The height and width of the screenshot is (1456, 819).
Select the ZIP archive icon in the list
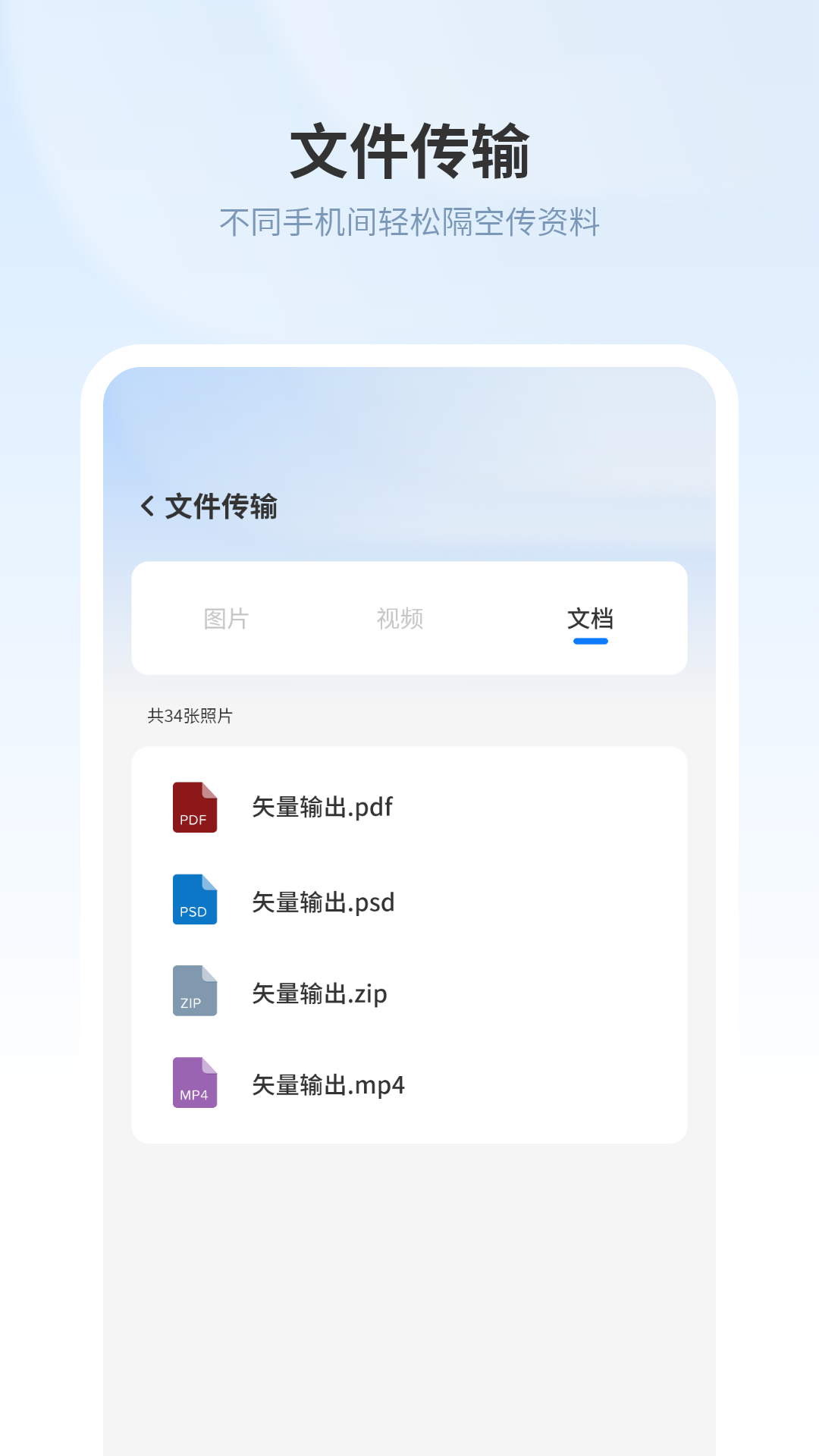pyautogui.click(x=195, y=992)
